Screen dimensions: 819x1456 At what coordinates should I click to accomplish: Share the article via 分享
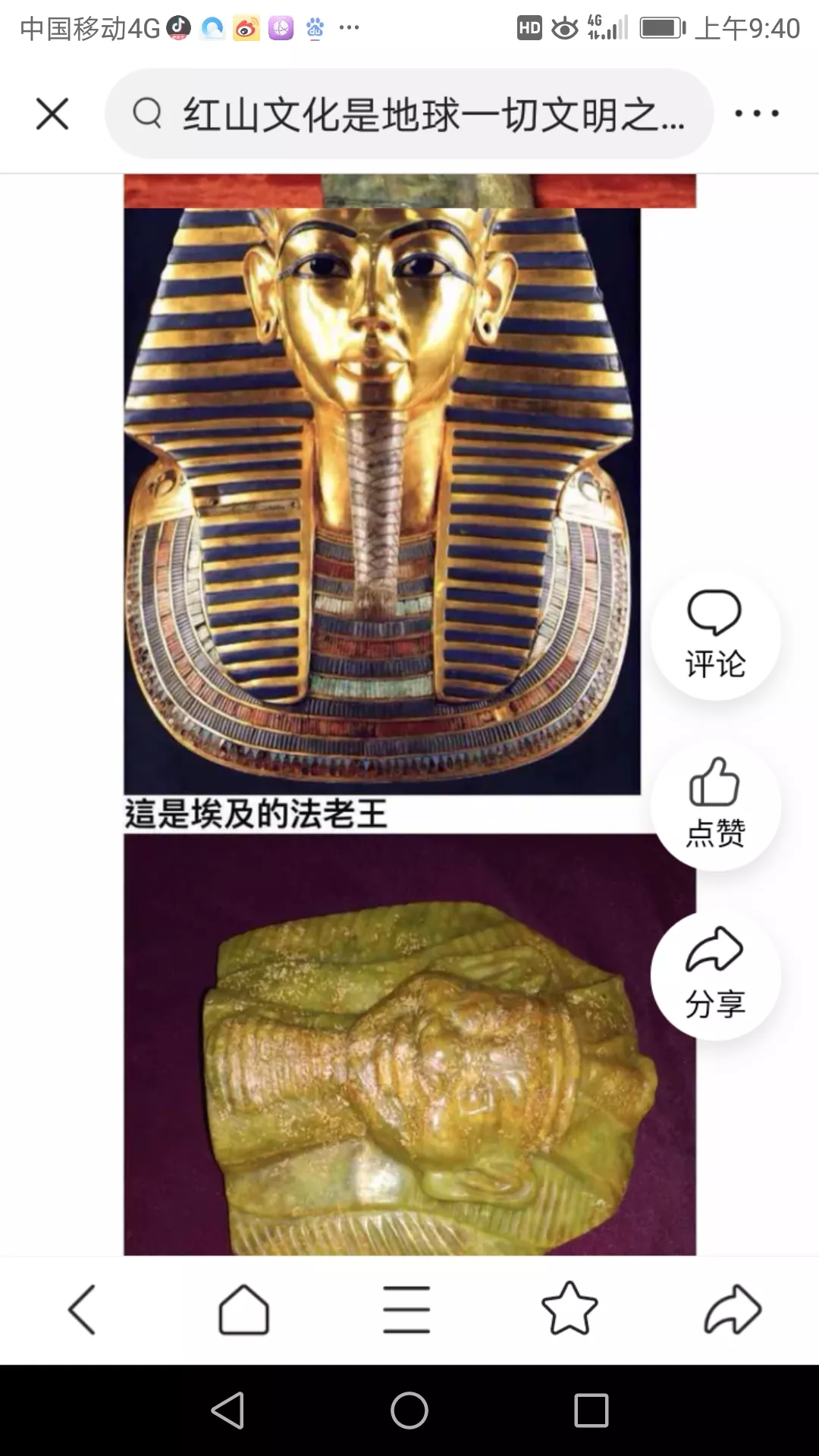715,974
